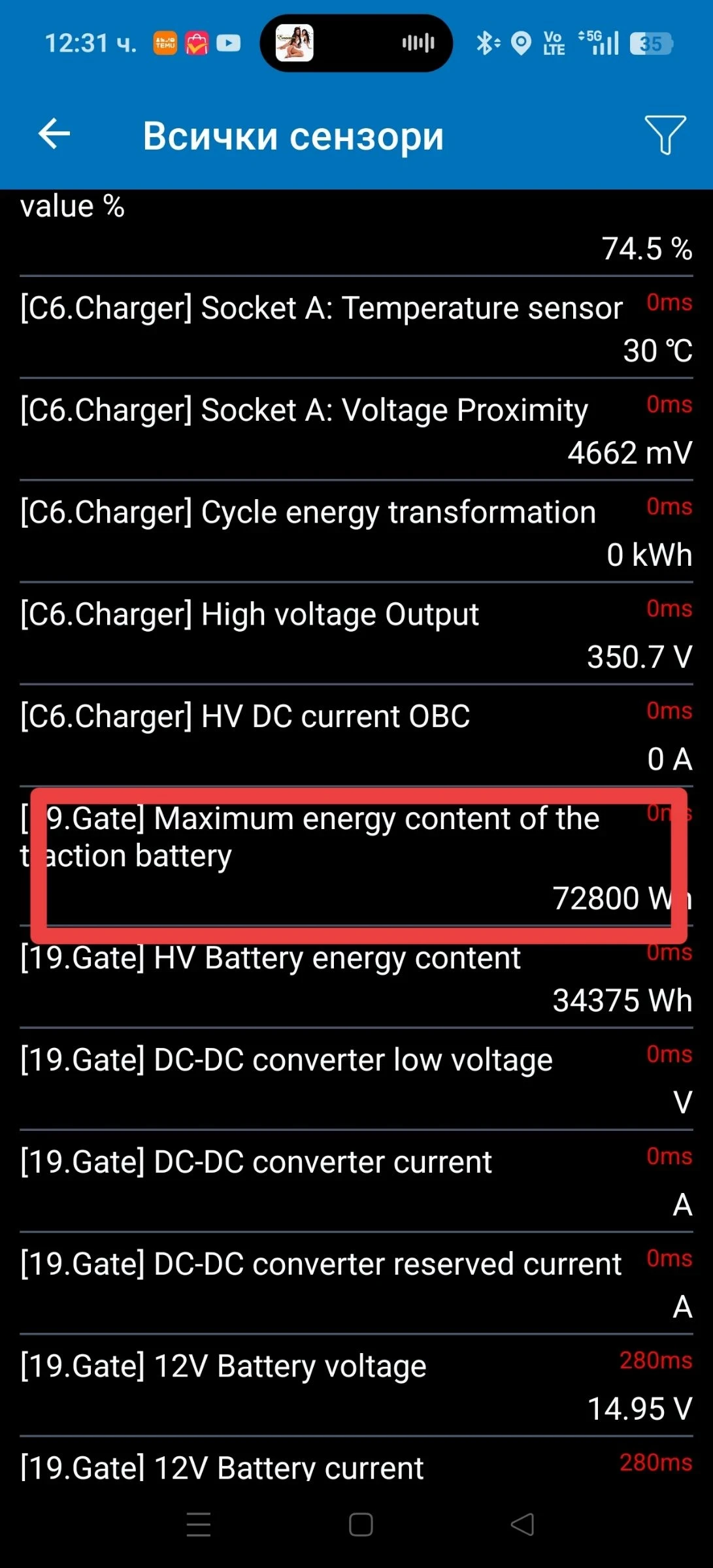The image size is (713, 1568).
Task: Open the recent apps navigation button
Action: tap(198, 1524)
